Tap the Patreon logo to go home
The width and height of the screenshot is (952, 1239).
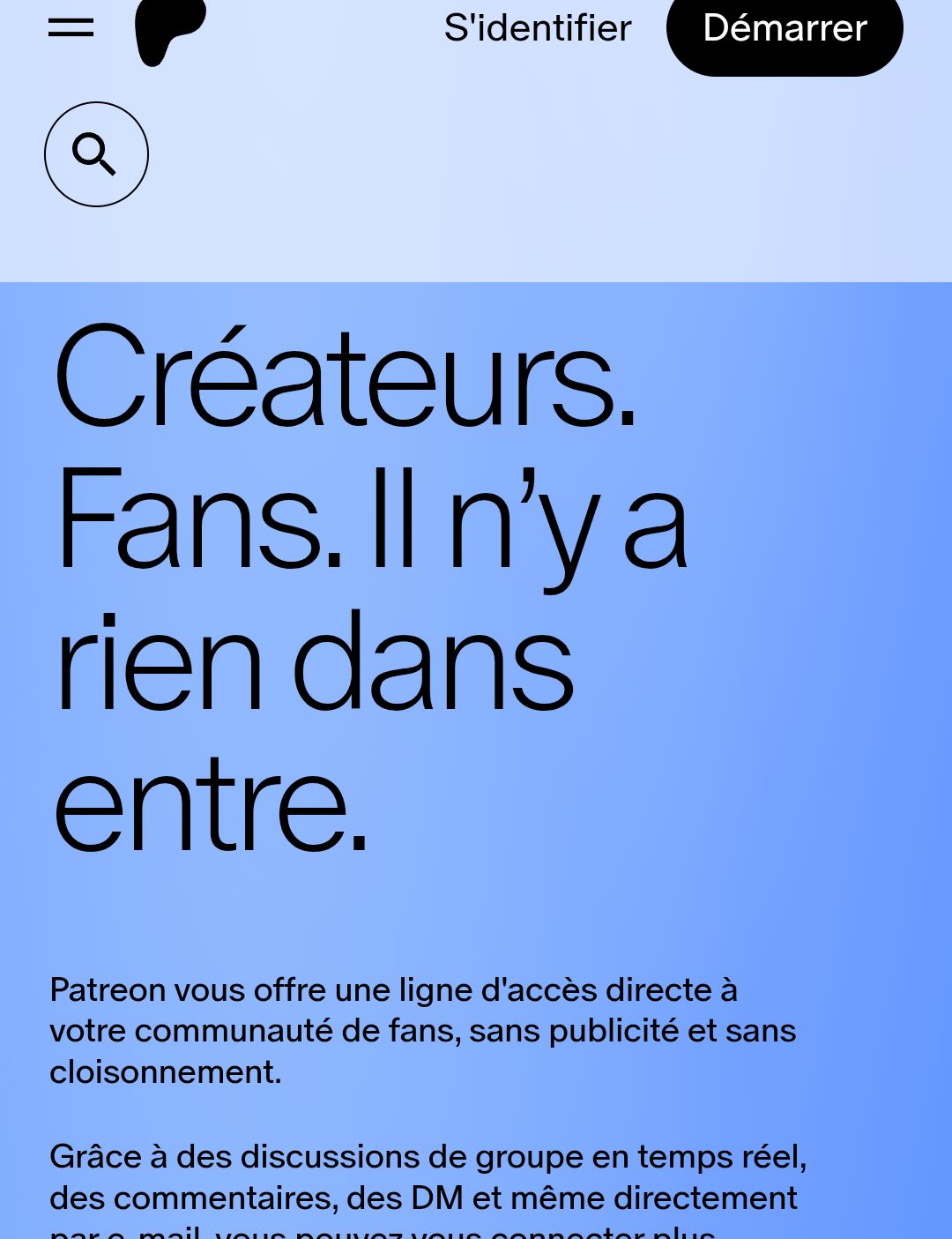click(168, 29)
